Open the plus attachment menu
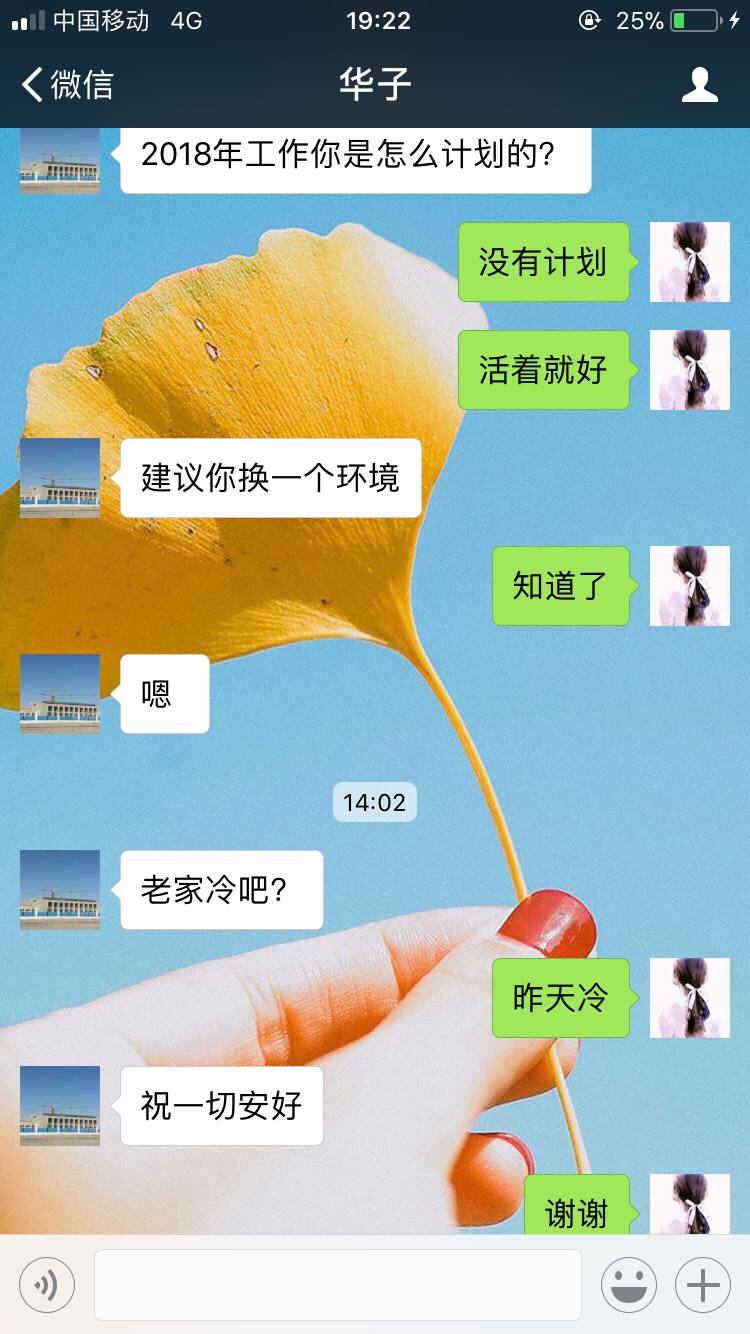The width and height of the screenshot is (750, 1334). (x=703, y=1284)
